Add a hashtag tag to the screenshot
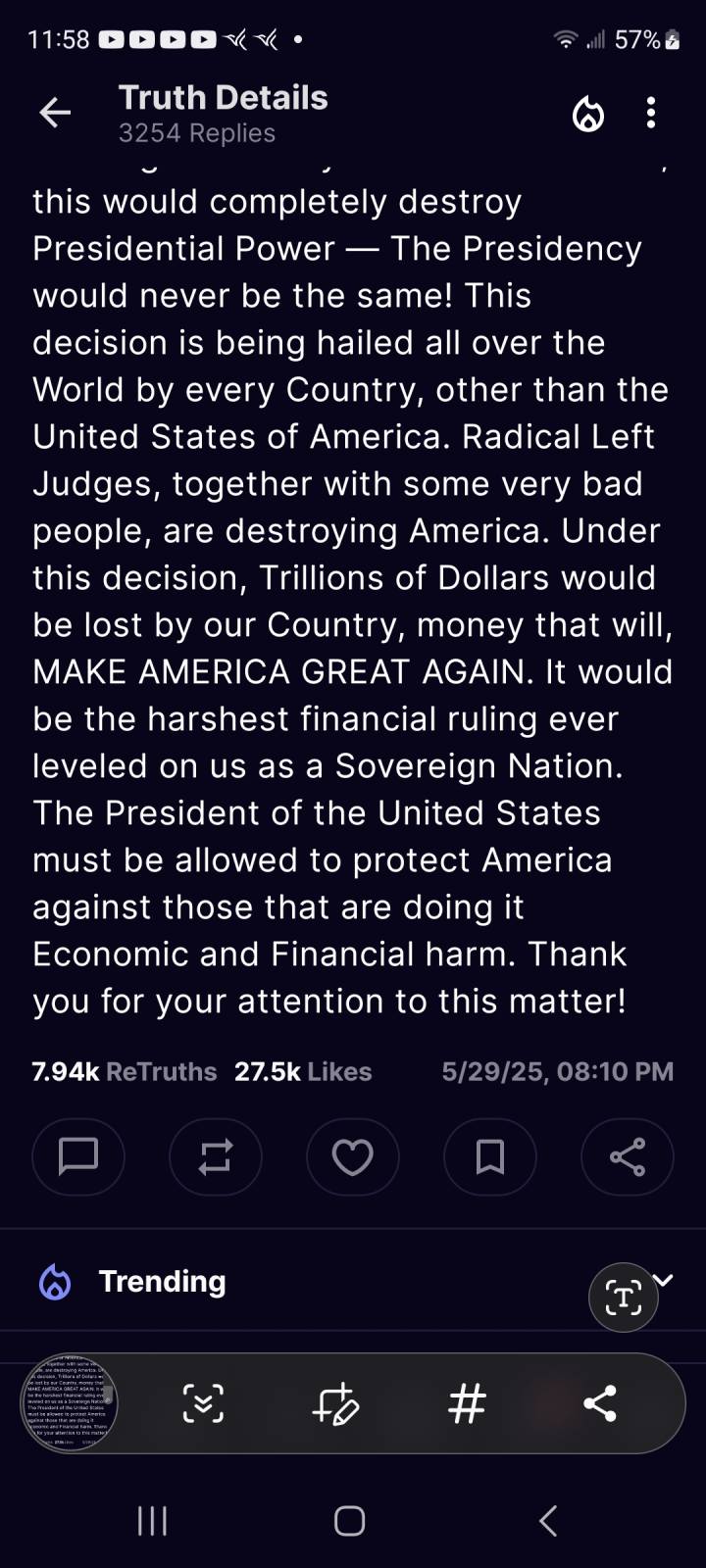Viewport: 706px width, 1568px height. (x=467, y=1403)
